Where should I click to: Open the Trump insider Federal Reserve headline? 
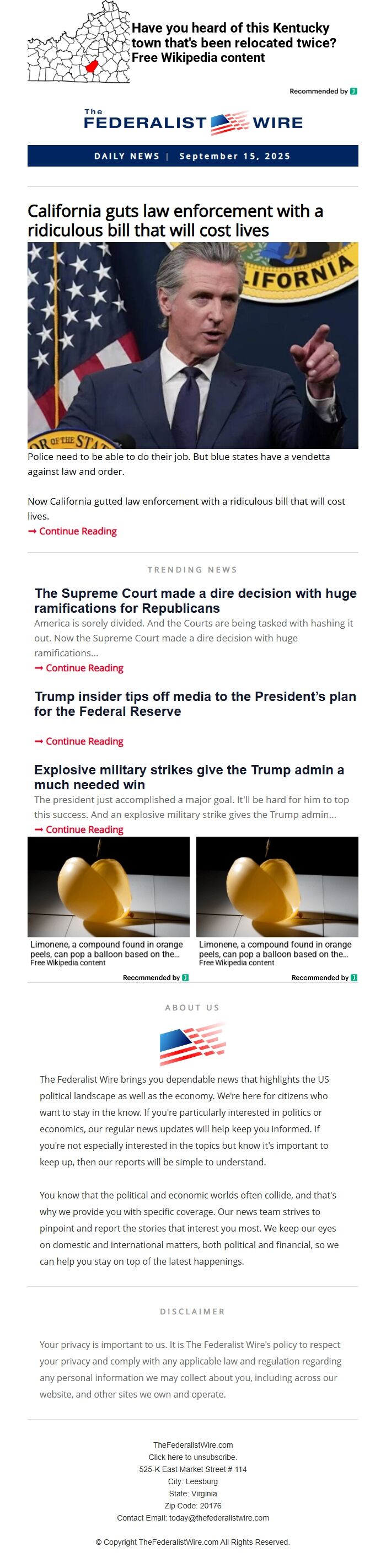[195, 704]
